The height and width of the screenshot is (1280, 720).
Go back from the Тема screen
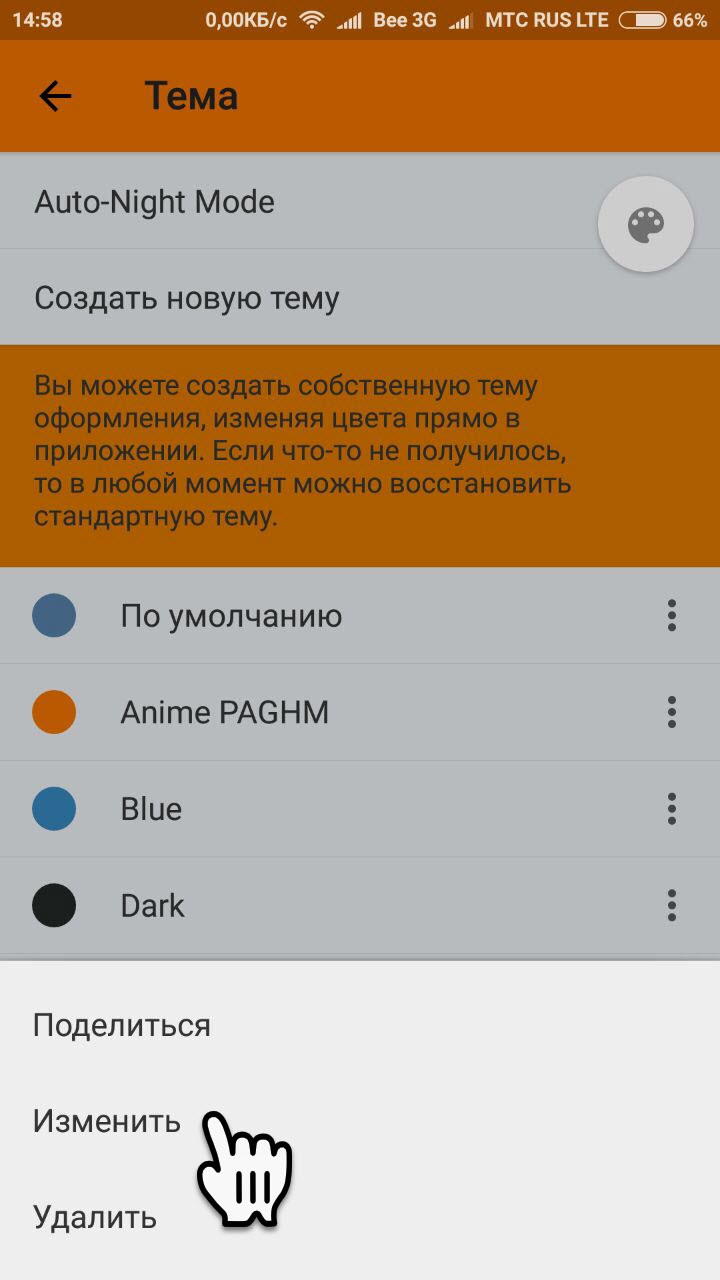pos(55,96)
